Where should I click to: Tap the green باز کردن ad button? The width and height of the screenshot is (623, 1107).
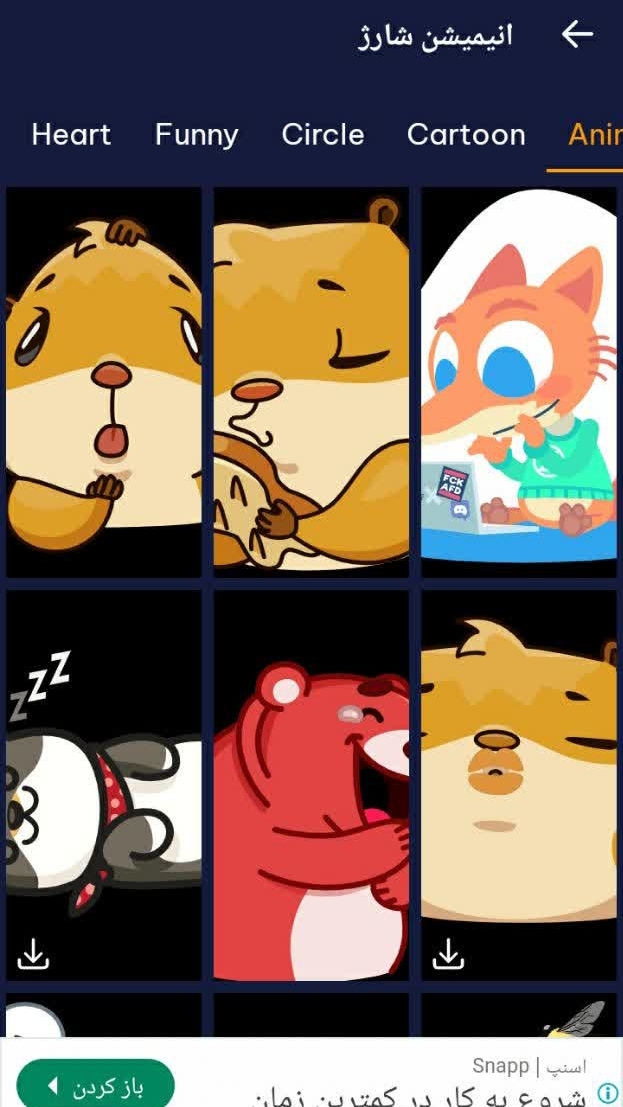(x=96, y=1085)
